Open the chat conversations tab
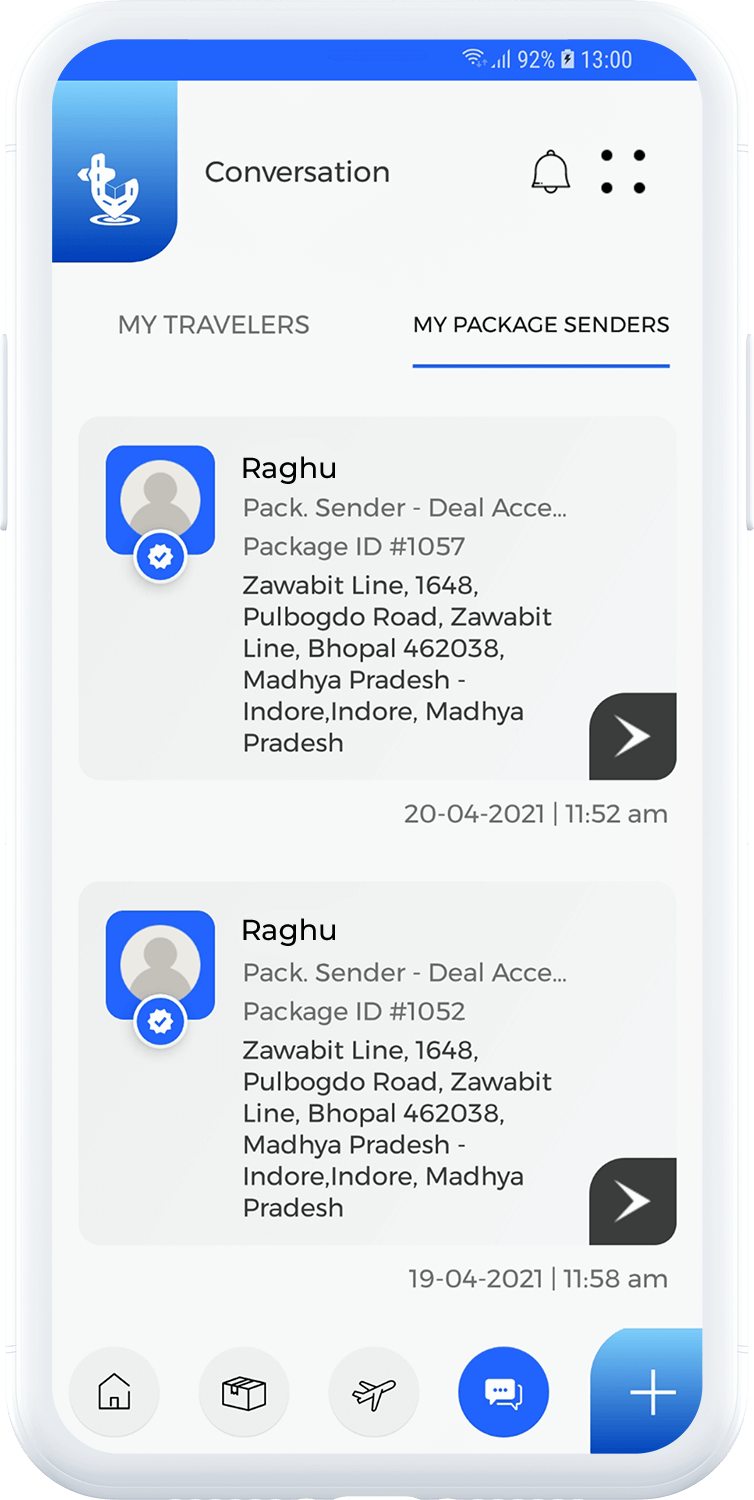The height and width of the screenshot is (1500, 754). (503, 1392)
